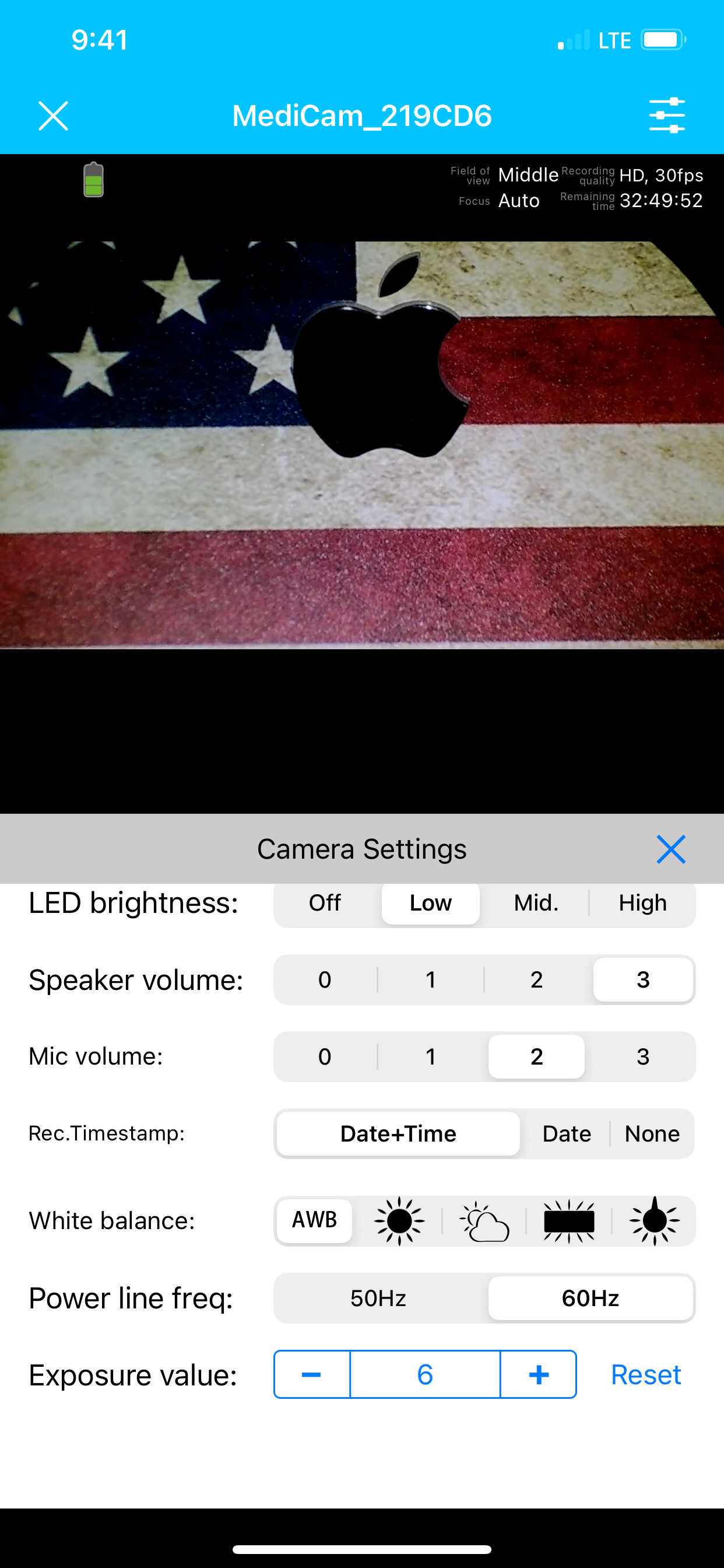
Task: Close the live view with the X icon
Action: (52, 116)
